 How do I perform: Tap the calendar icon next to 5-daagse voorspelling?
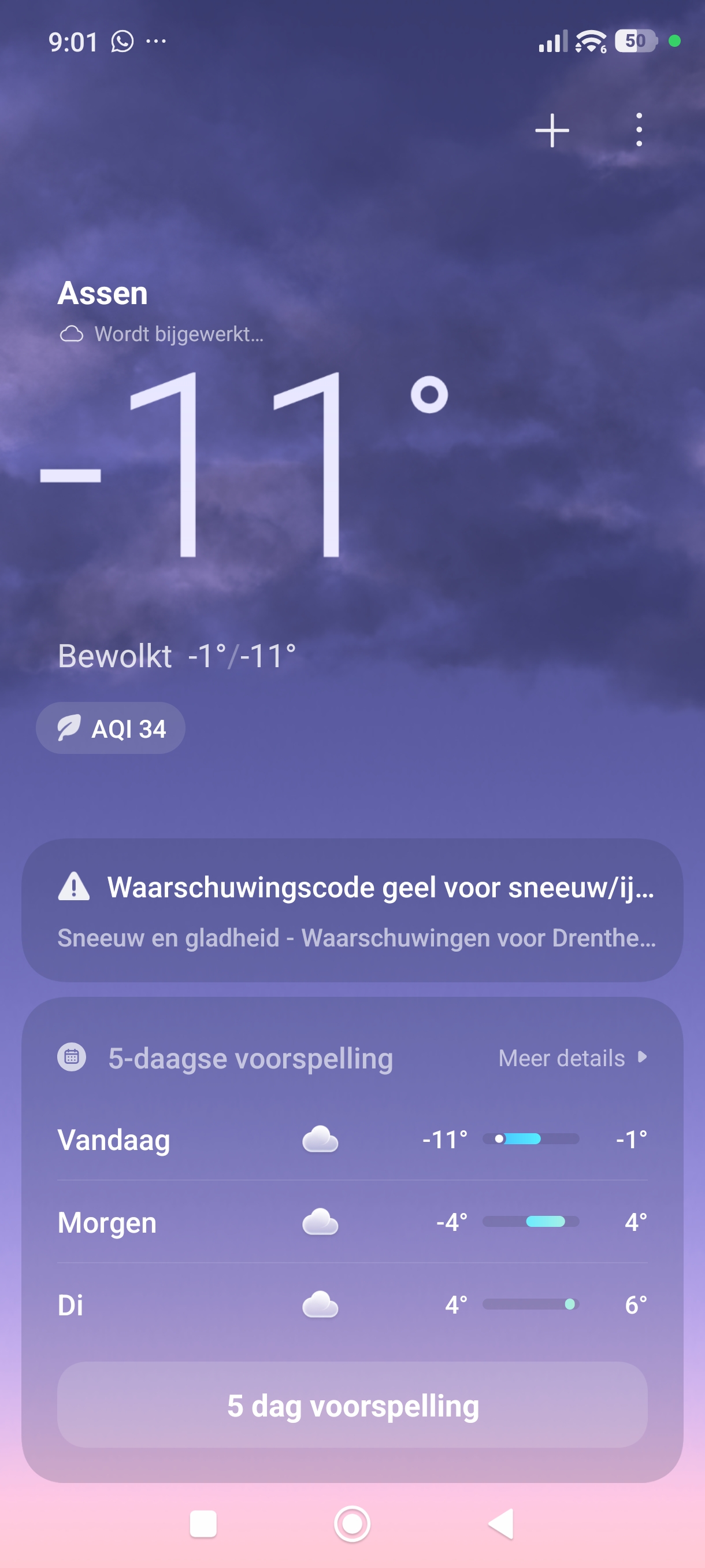(x=73, y=1058)
